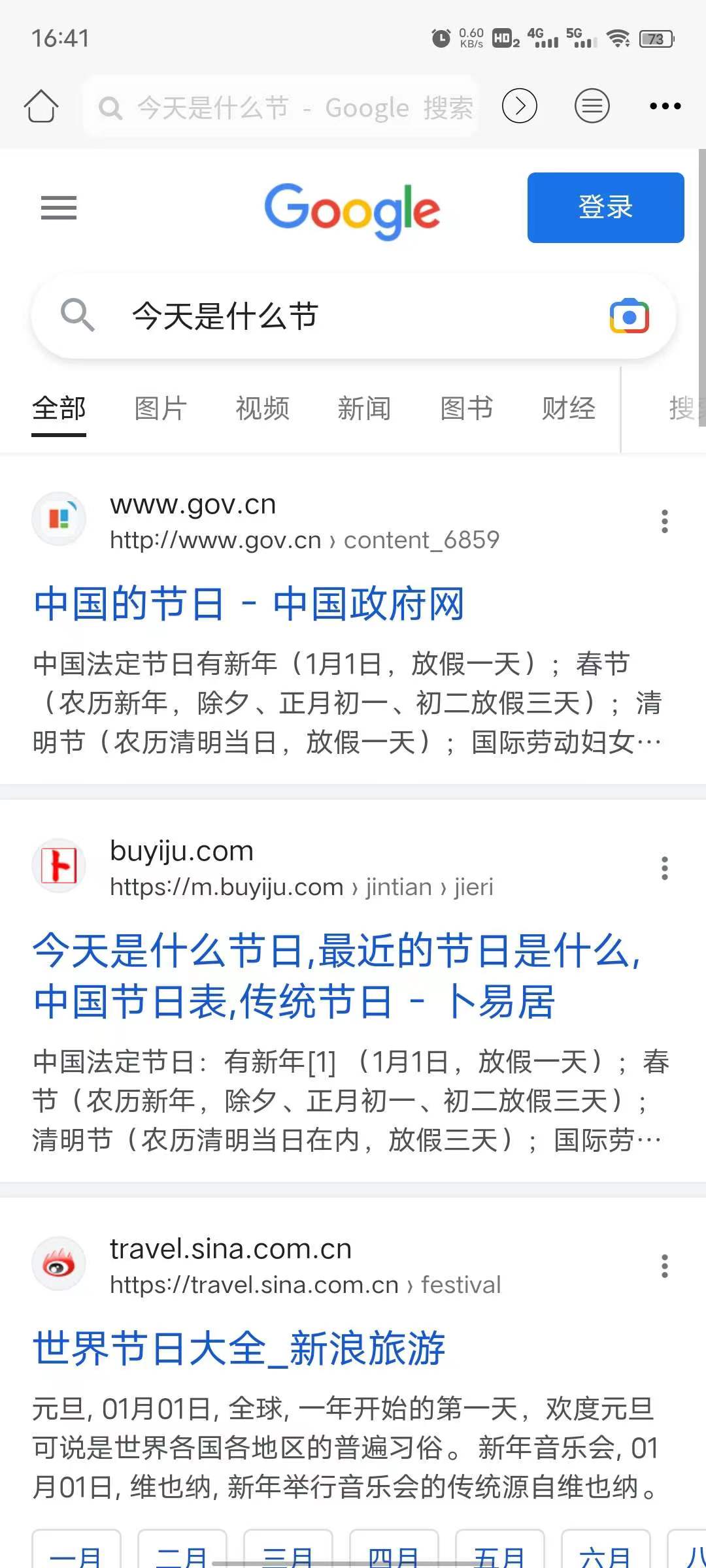Open options menu for the buyiju result

664,868
